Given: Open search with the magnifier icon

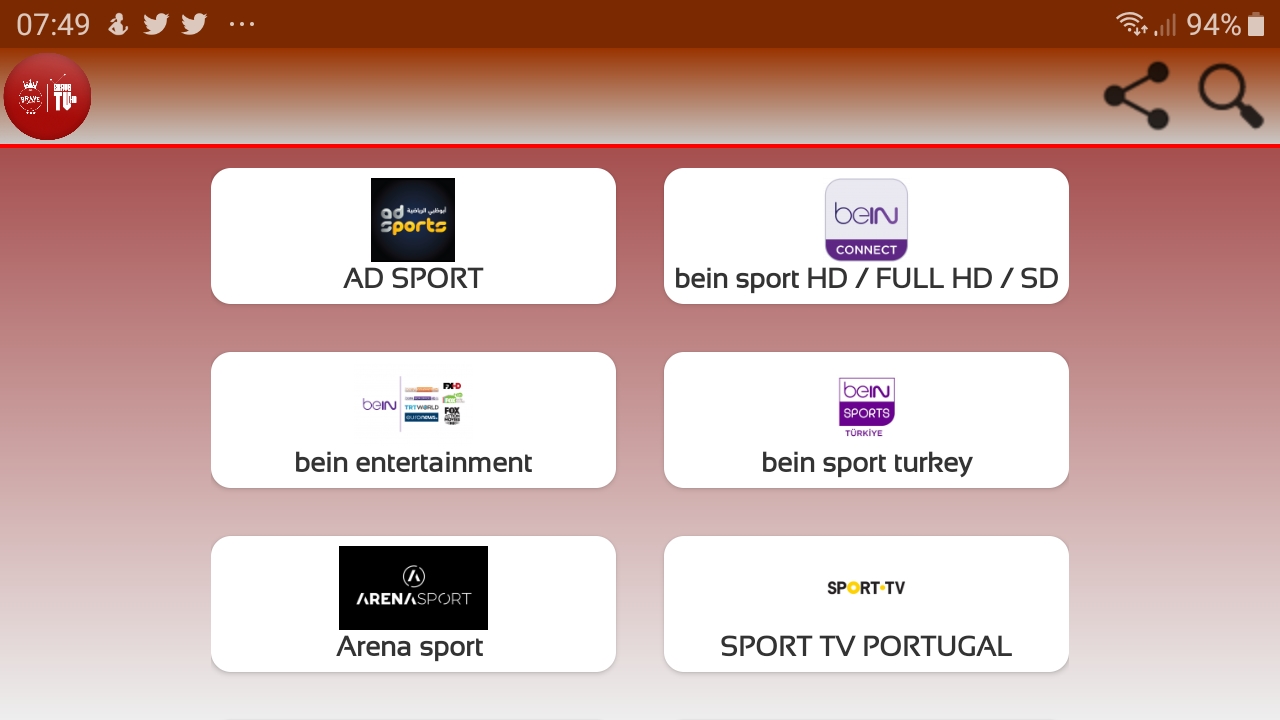Looking at the screenshot, I should coord(1230,97).
